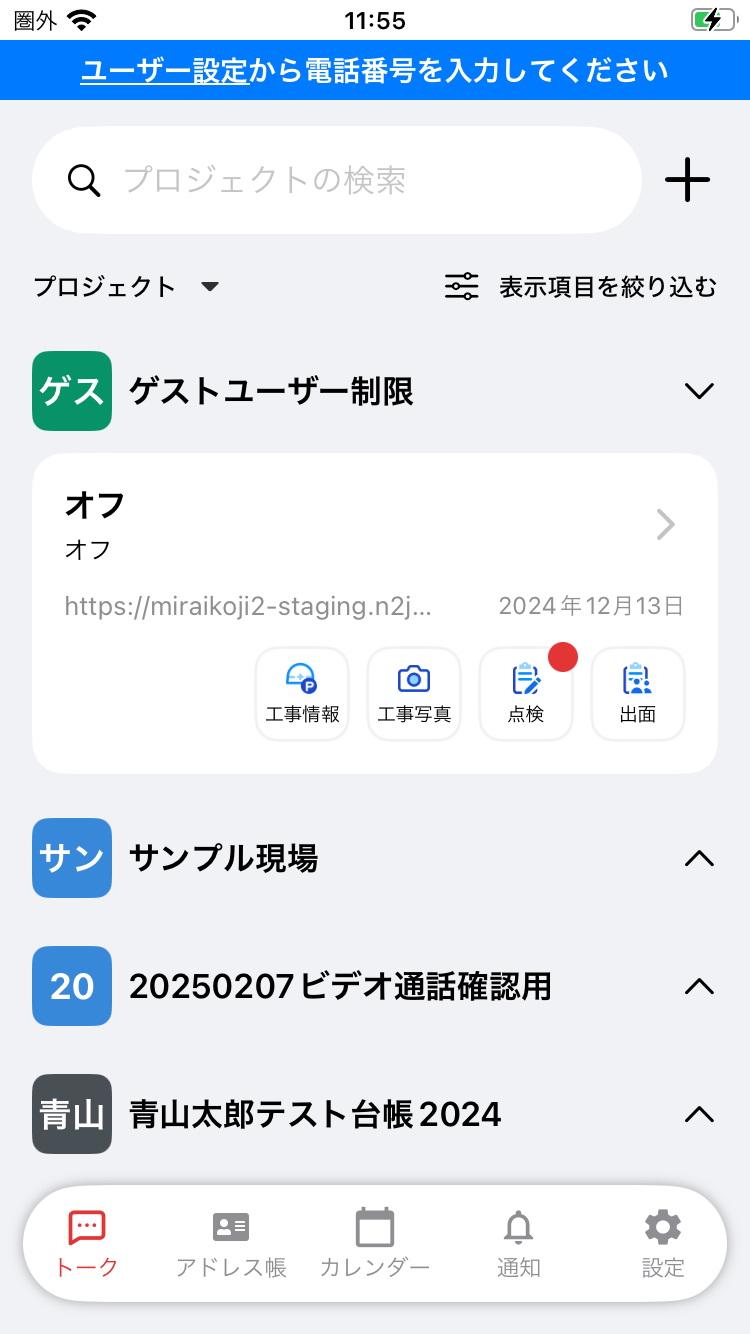Open 表示項目を絞り込む filter options
Viewport: 750px width, 1334px height.
581,287
